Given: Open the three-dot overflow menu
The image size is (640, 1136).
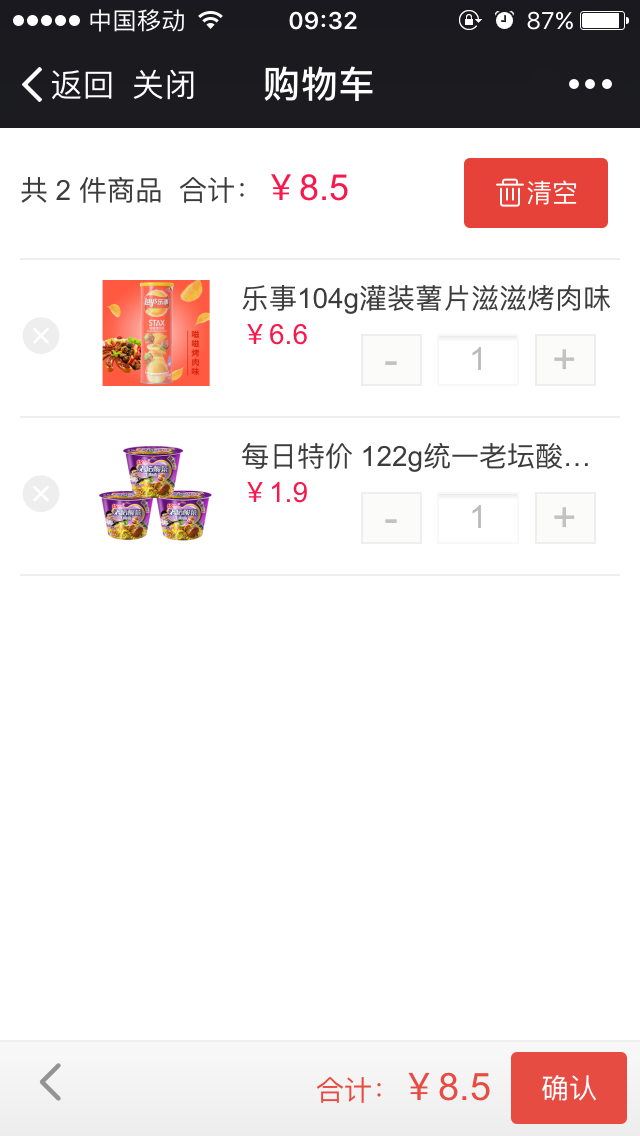Looking at the screenshot, I should coord(590,85).
